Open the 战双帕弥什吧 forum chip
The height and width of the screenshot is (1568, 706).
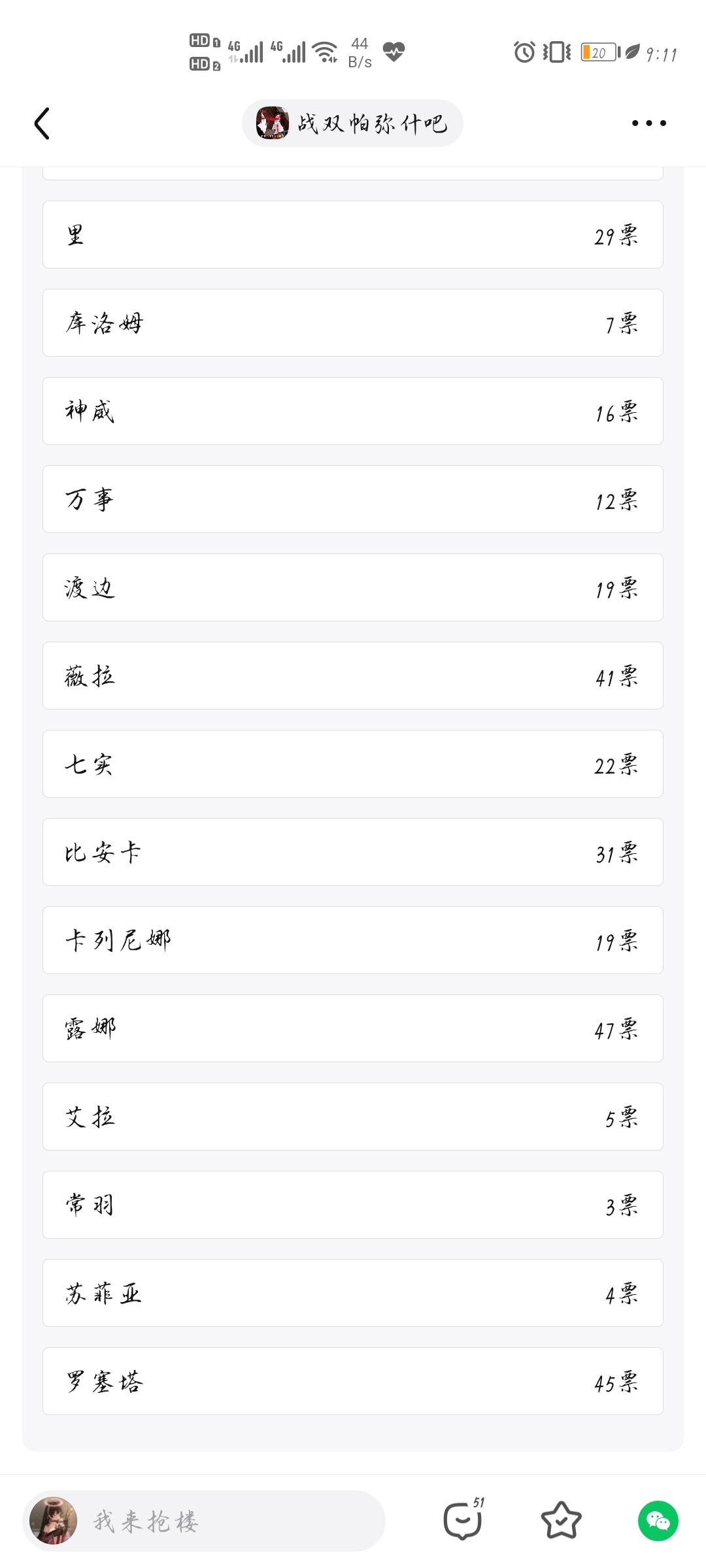[x=352, y=123]
